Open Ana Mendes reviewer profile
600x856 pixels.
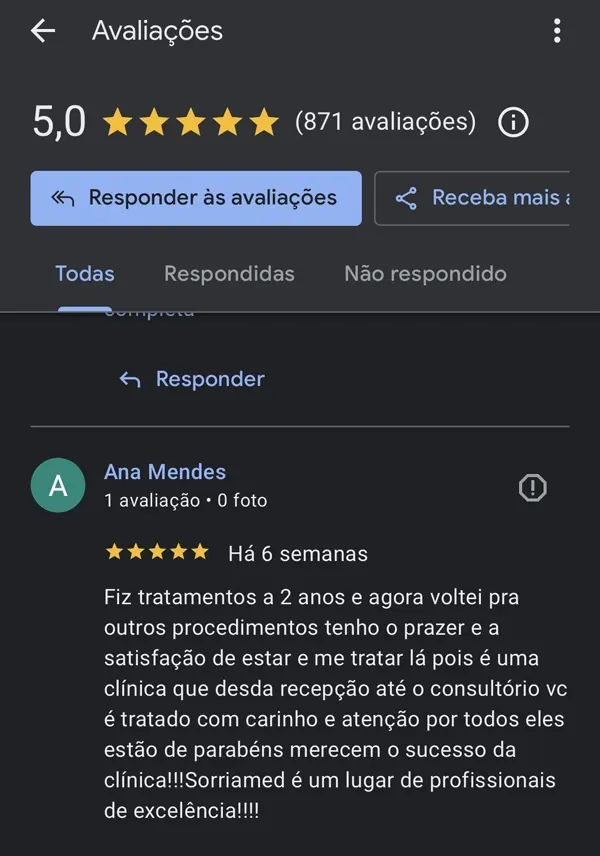pyautogui.click(x=165, y=472)
